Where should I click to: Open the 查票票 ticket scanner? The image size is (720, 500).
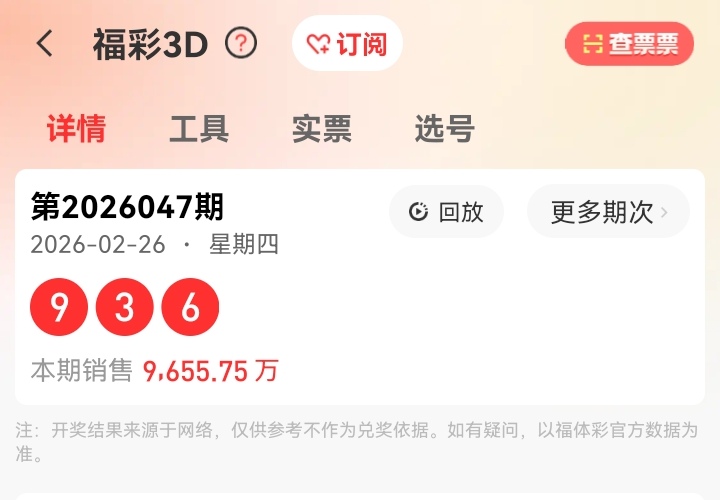[629, 44]
